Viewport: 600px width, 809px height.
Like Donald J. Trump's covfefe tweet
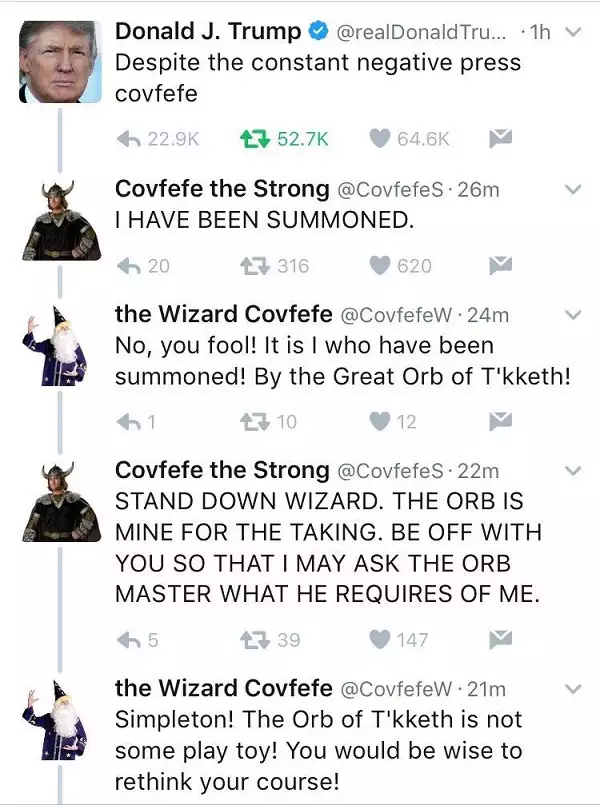tap(380, 140)
